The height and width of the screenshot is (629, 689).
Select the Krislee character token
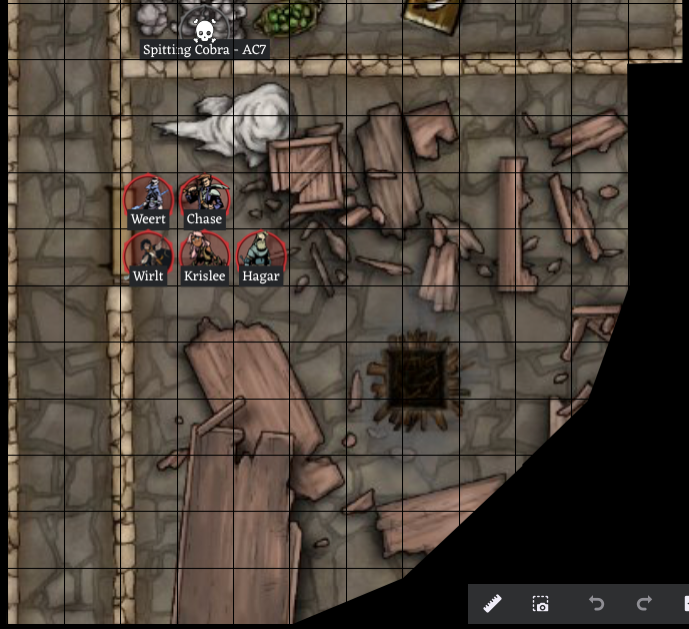click(x=204, y=254)
